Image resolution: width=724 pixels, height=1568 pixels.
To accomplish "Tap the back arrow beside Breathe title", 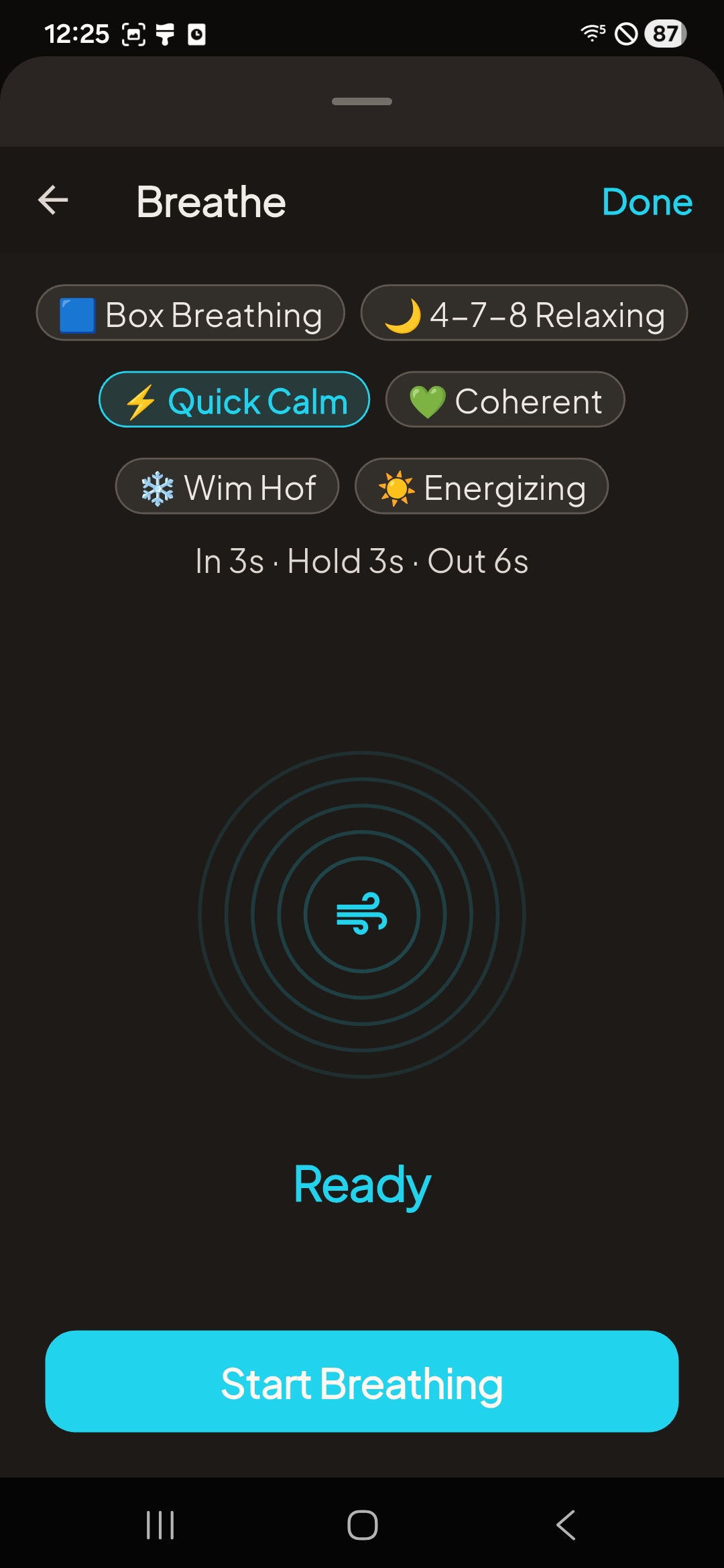I will pyautogui.click(x=52, y=200).
